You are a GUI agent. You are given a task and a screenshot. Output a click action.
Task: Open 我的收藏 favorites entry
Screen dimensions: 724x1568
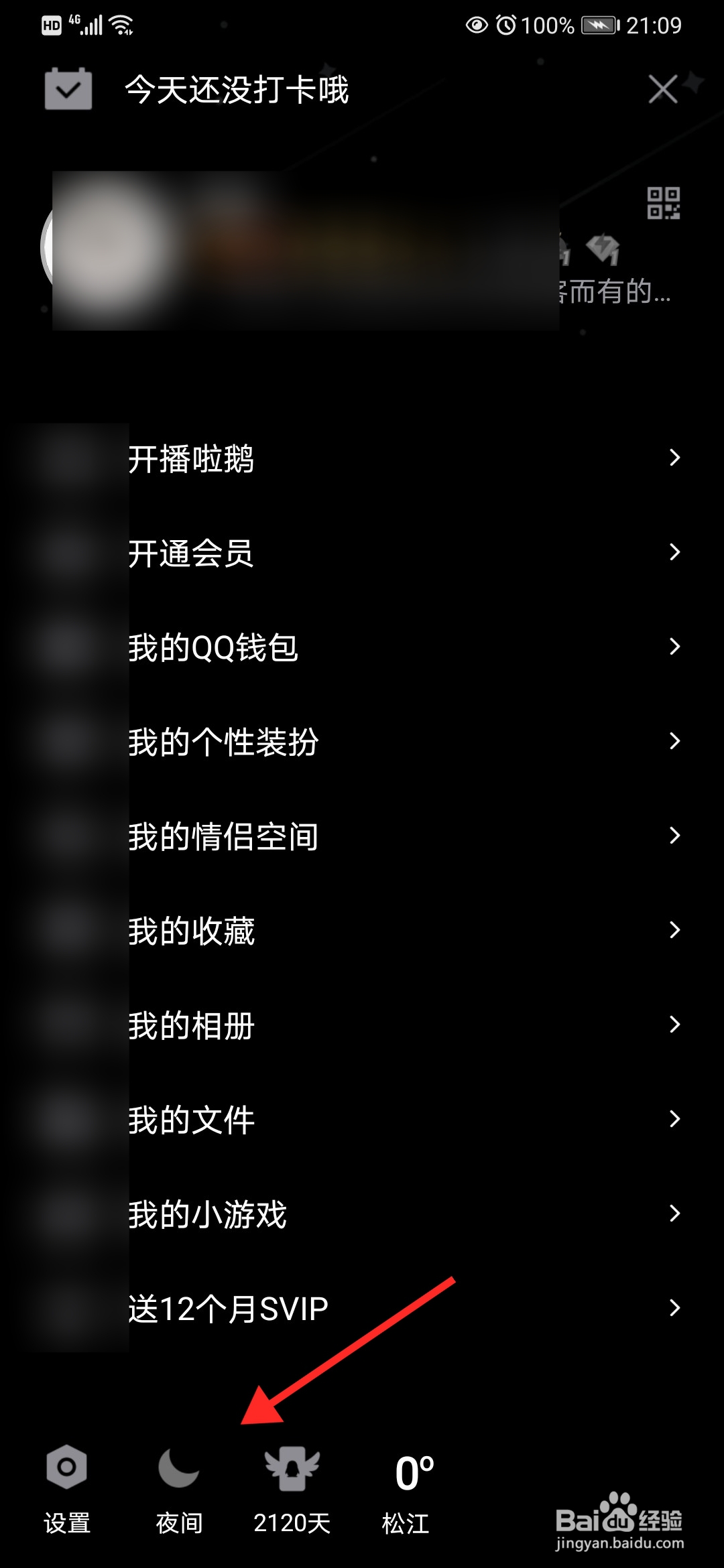[x=191, y=930]
